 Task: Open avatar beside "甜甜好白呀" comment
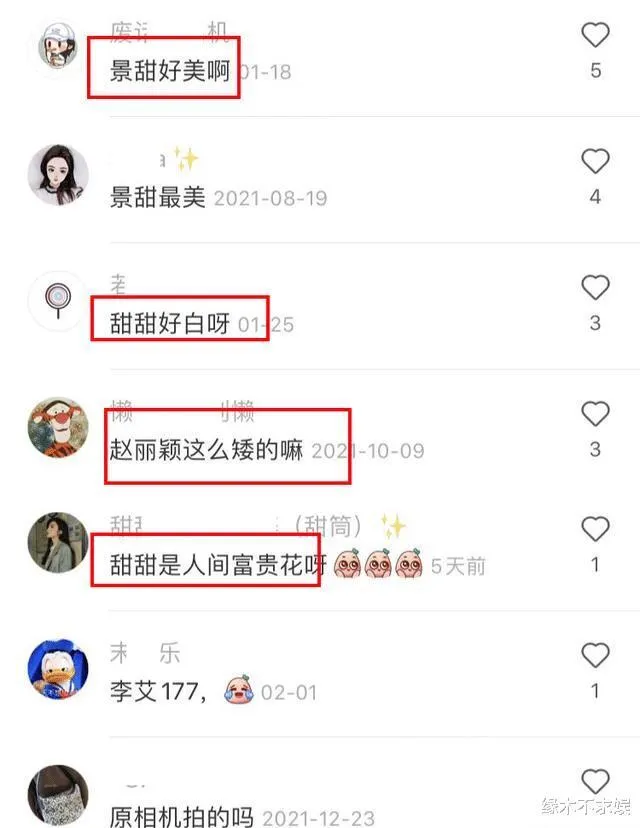pyautogui.click(x=58, y=300)
